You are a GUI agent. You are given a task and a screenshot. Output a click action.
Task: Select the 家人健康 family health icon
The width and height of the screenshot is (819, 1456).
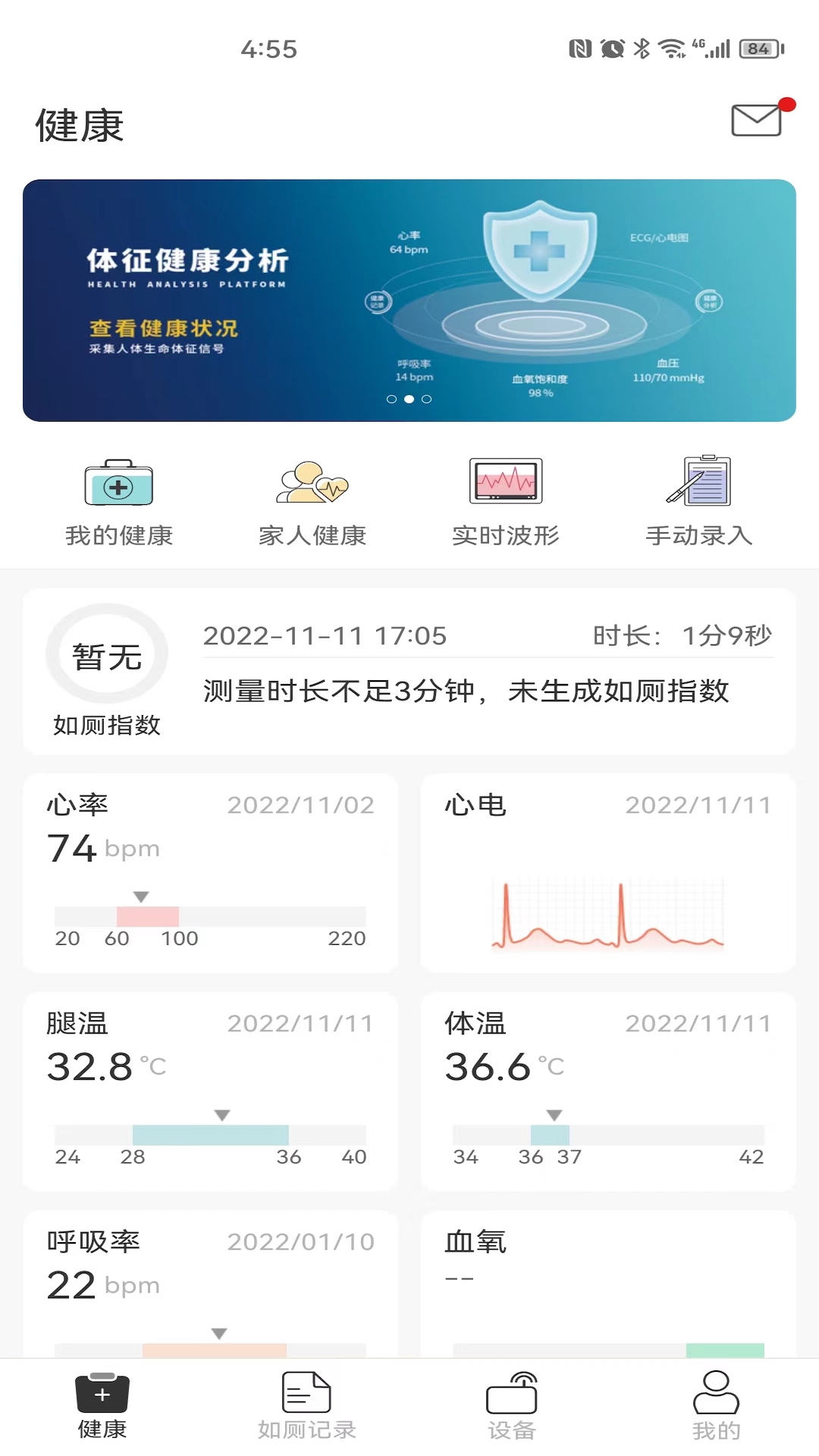pyautogui.click(x=312, y=485)
